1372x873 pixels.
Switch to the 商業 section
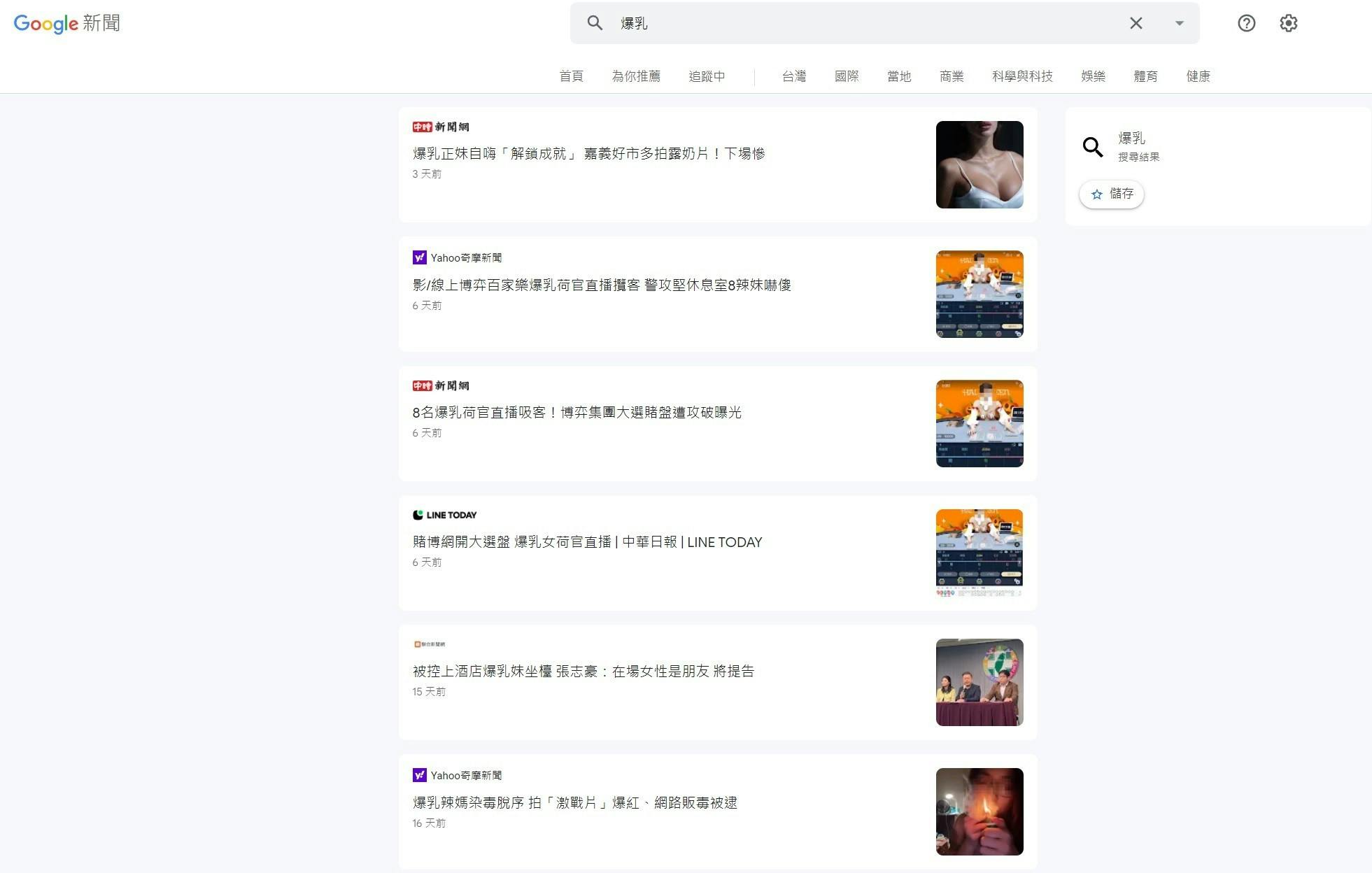click(952, 76)
